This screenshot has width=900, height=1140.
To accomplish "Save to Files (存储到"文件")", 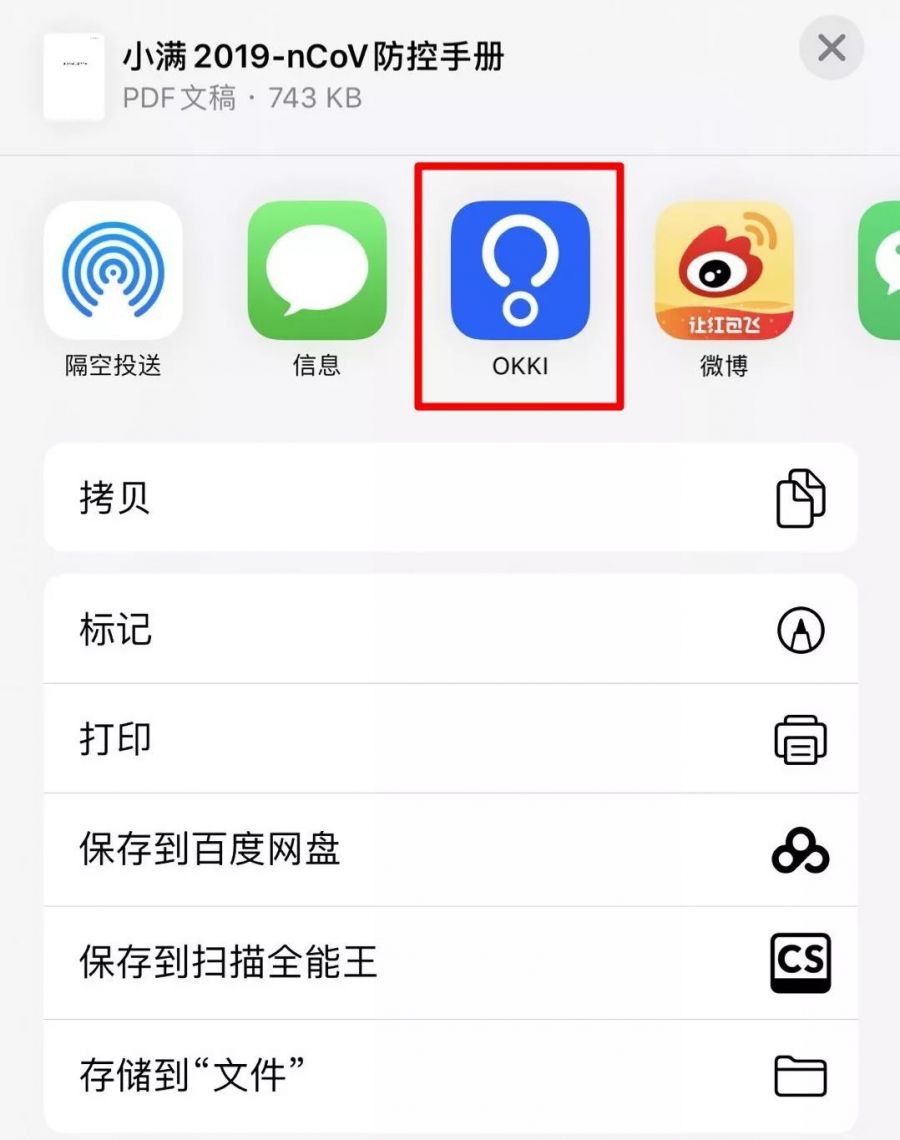I will [450, 1076].
